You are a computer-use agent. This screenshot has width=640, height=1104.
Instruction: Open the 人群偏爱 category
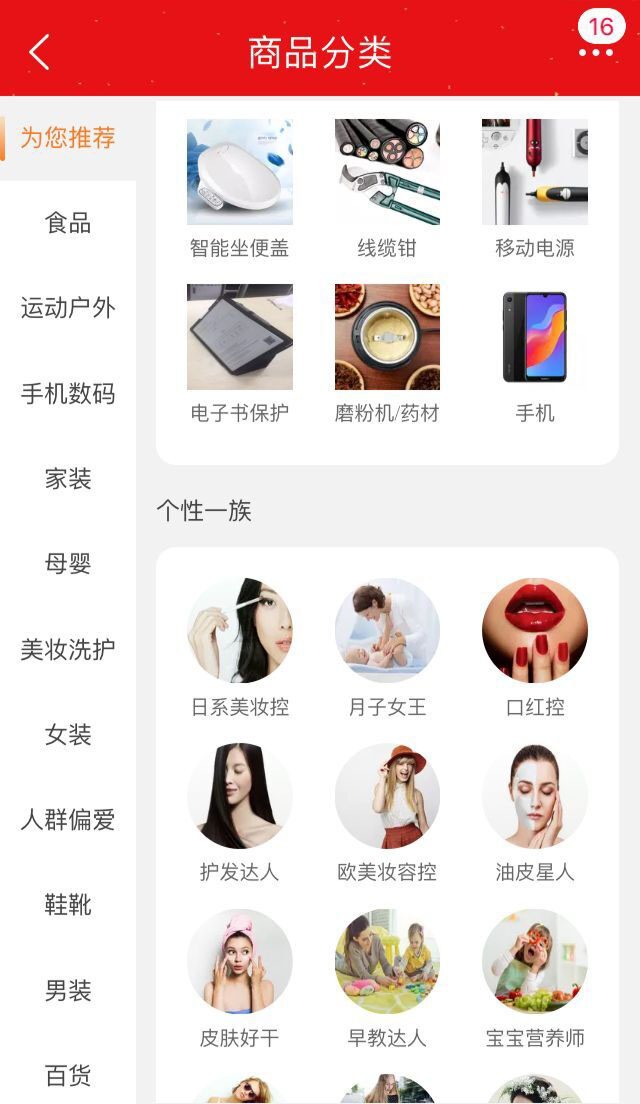pos(68,820)
